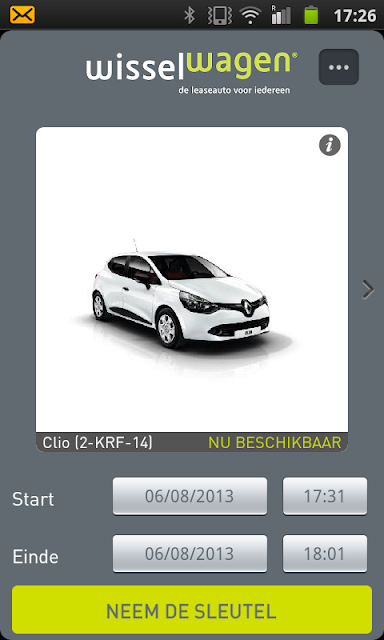Change the Start time 17:31
Viewport: 384px width, 640px height.
tap(325, 496)
